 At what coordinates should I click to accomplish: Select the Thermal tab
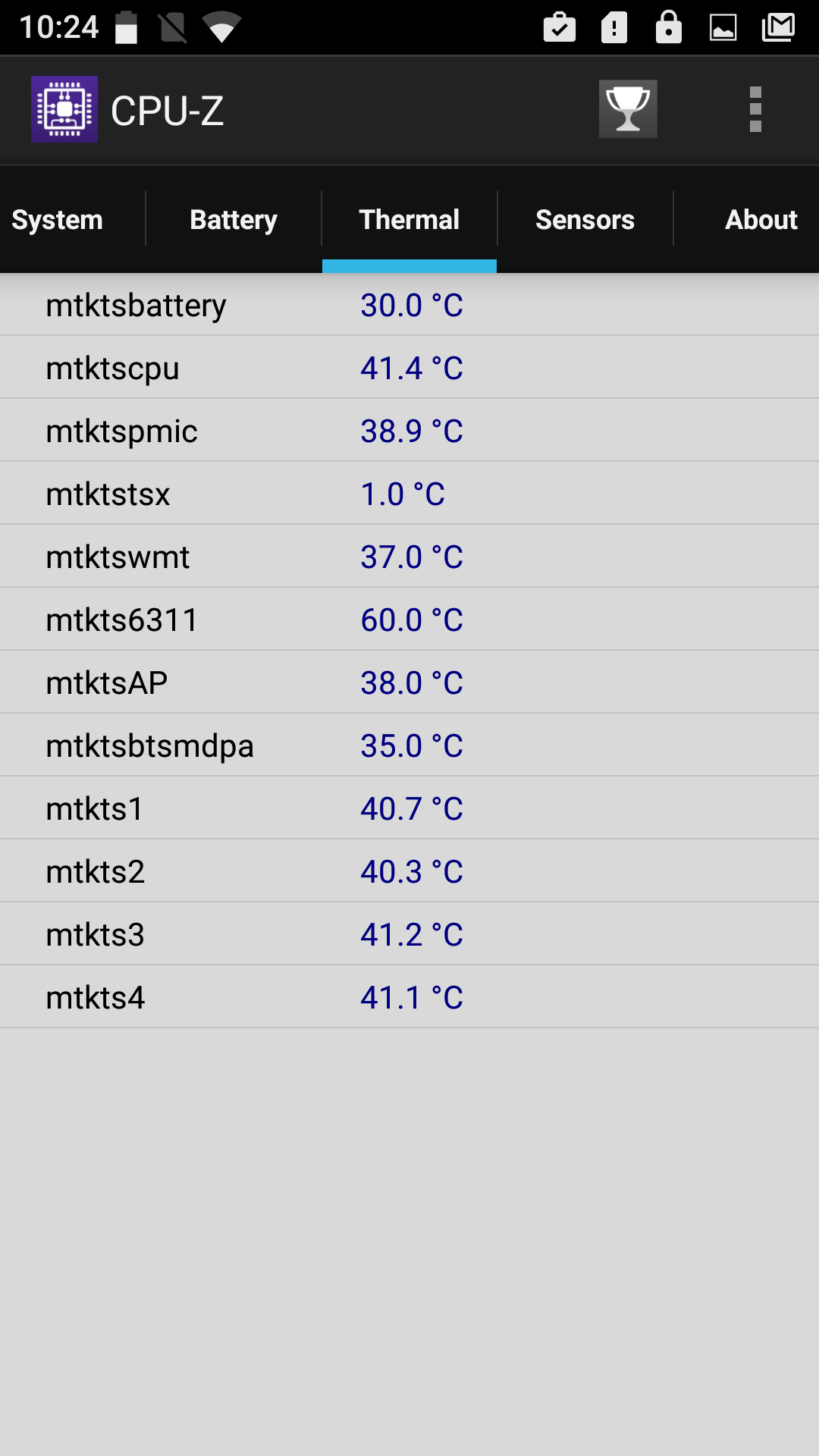(409, 220)
